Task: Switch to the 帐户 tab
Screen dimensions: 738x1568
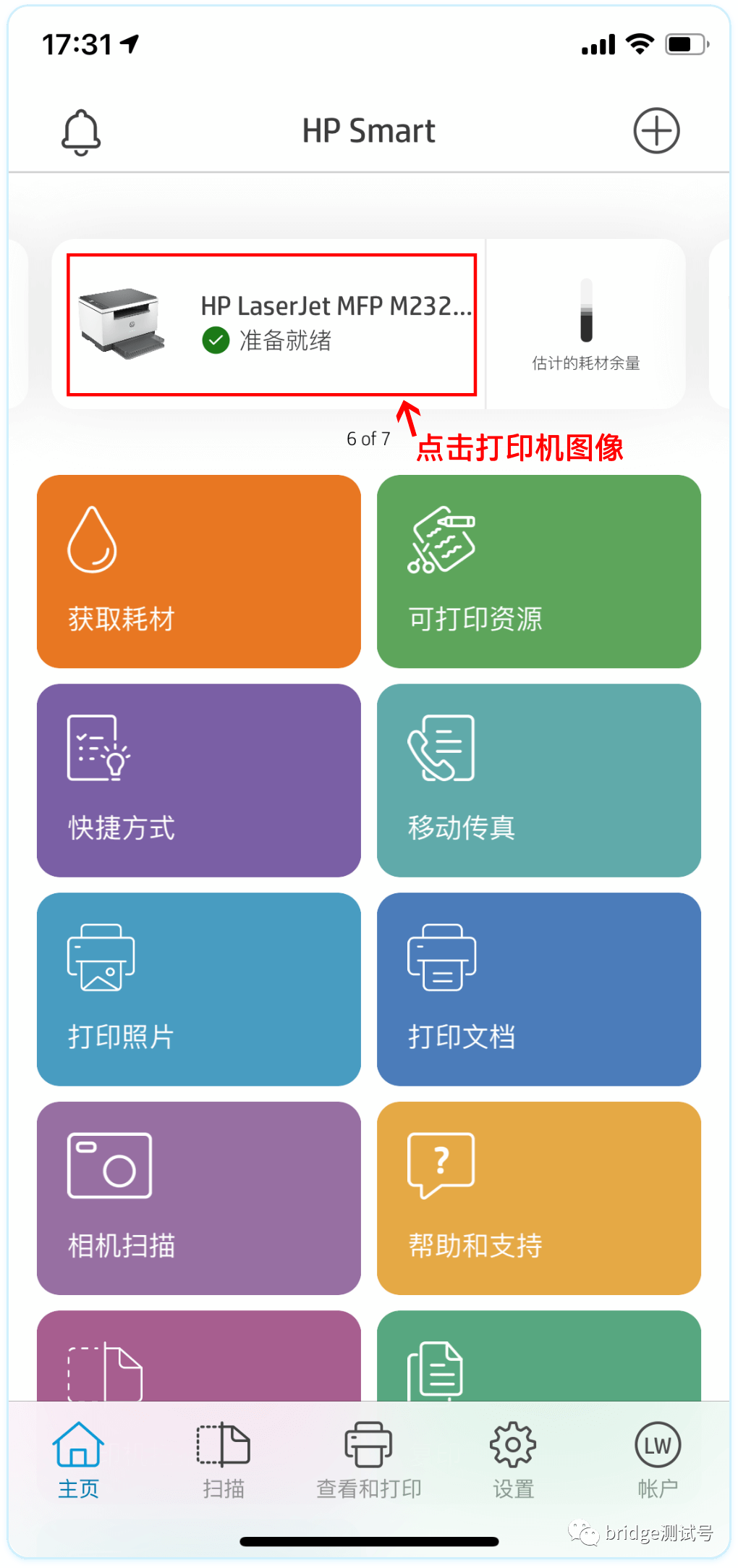Action: pyautogui.click(x=657, y=1459)
